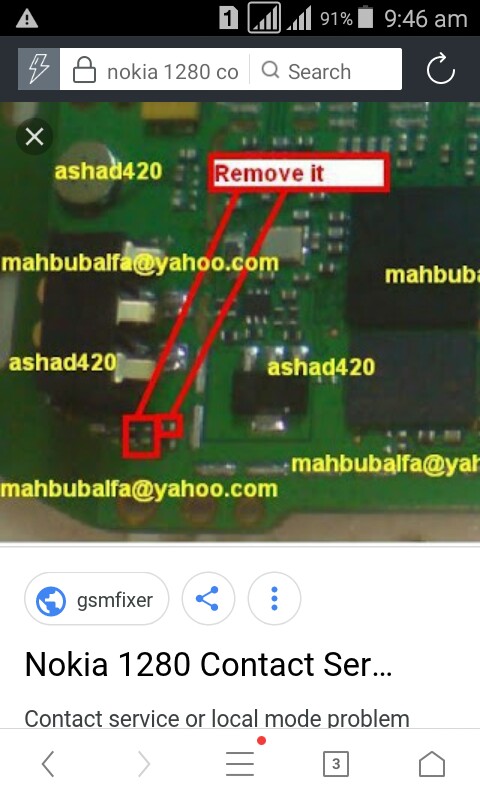Share this image result
Viewport: 480px width, 800px height.
click(208, 599)
